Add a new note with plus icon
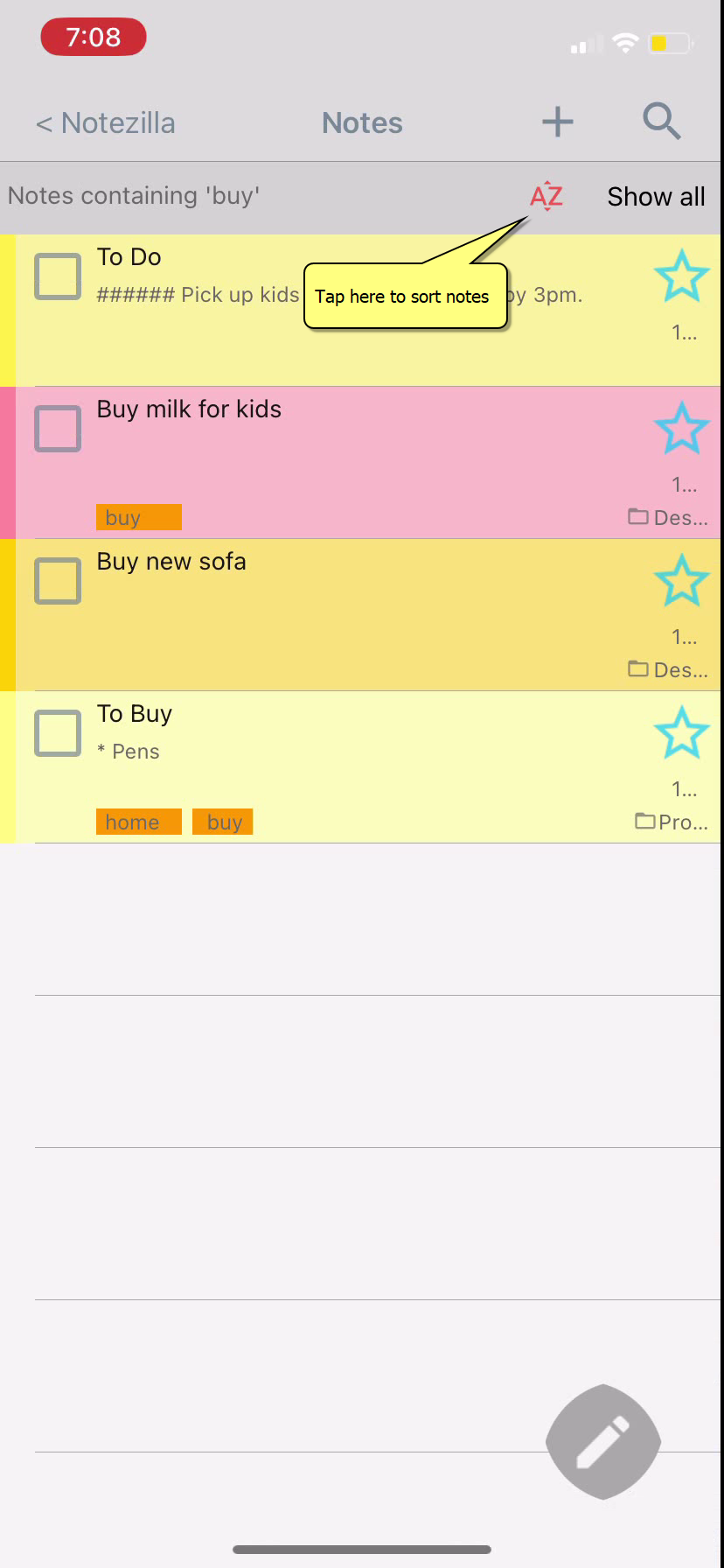Screen dimensions: 724x1568 point(557,122)
